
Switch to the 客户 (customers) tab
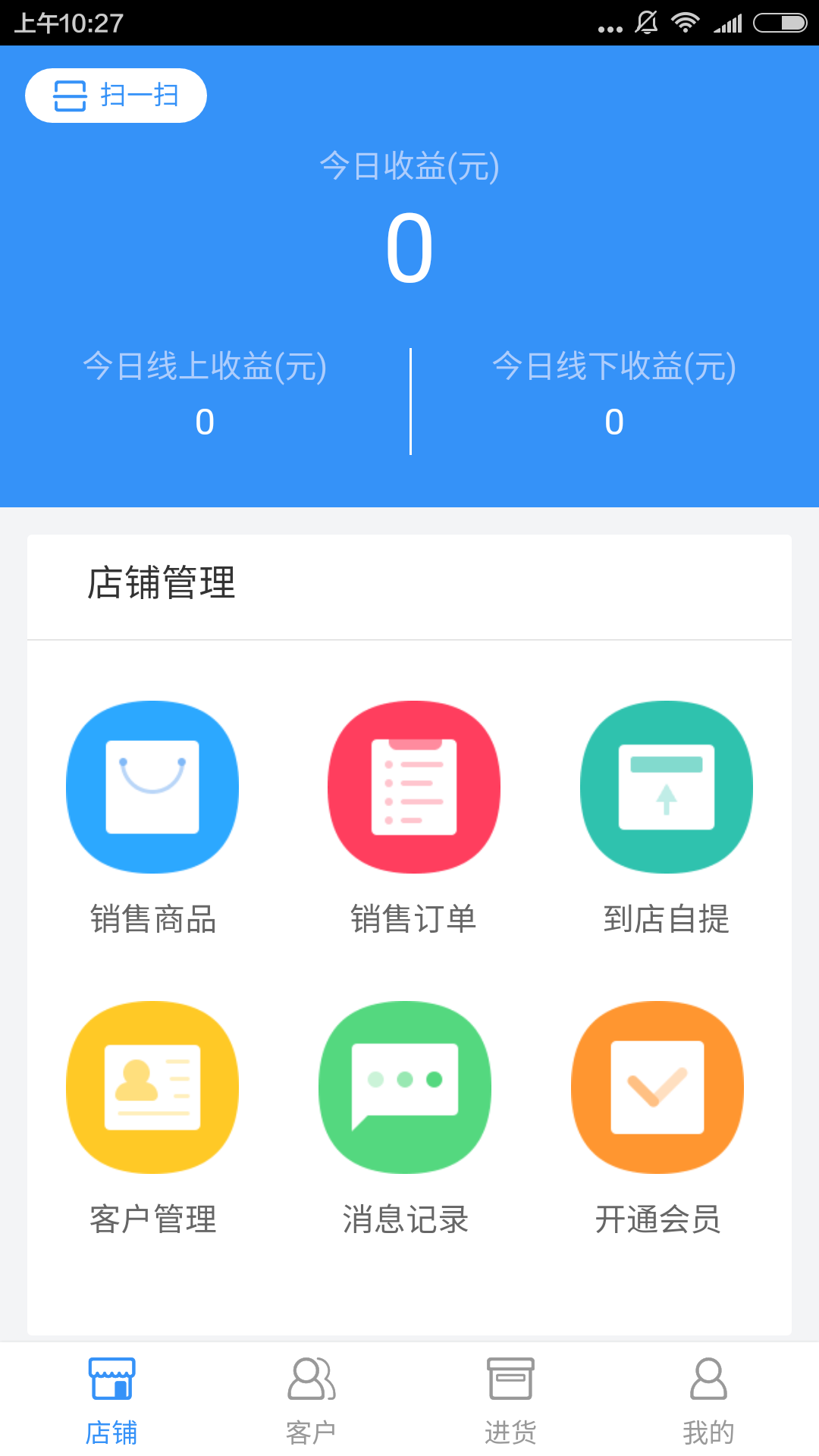click(312, 1403)
